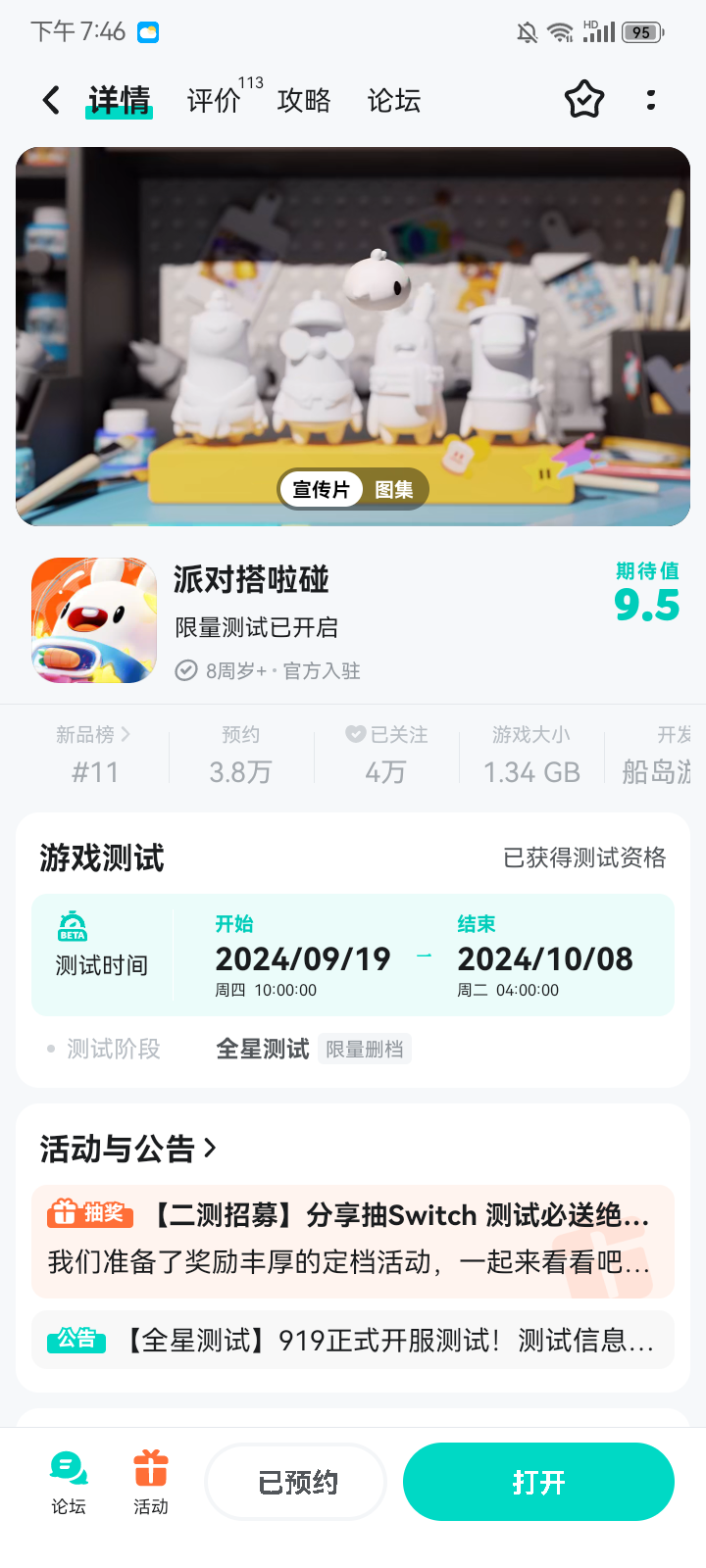Tap the 已预约 reservation button
Image resolution: width=706 pixels, height=1568 pixels.
pyautogui.click(x=295, y=1482)
